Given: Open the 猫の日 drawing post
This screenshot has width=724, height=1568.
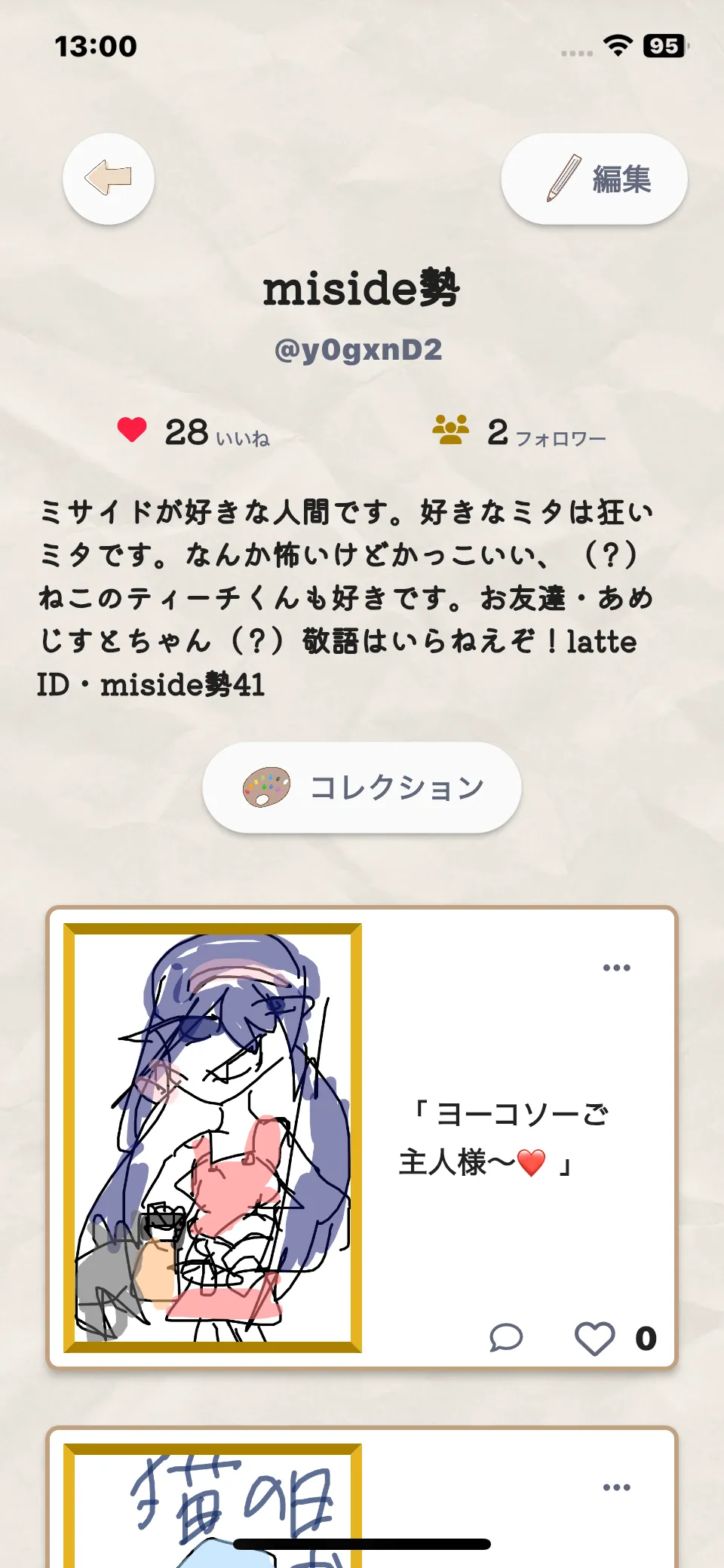Looking at the screenshot, I should (x=213, y=1505).
